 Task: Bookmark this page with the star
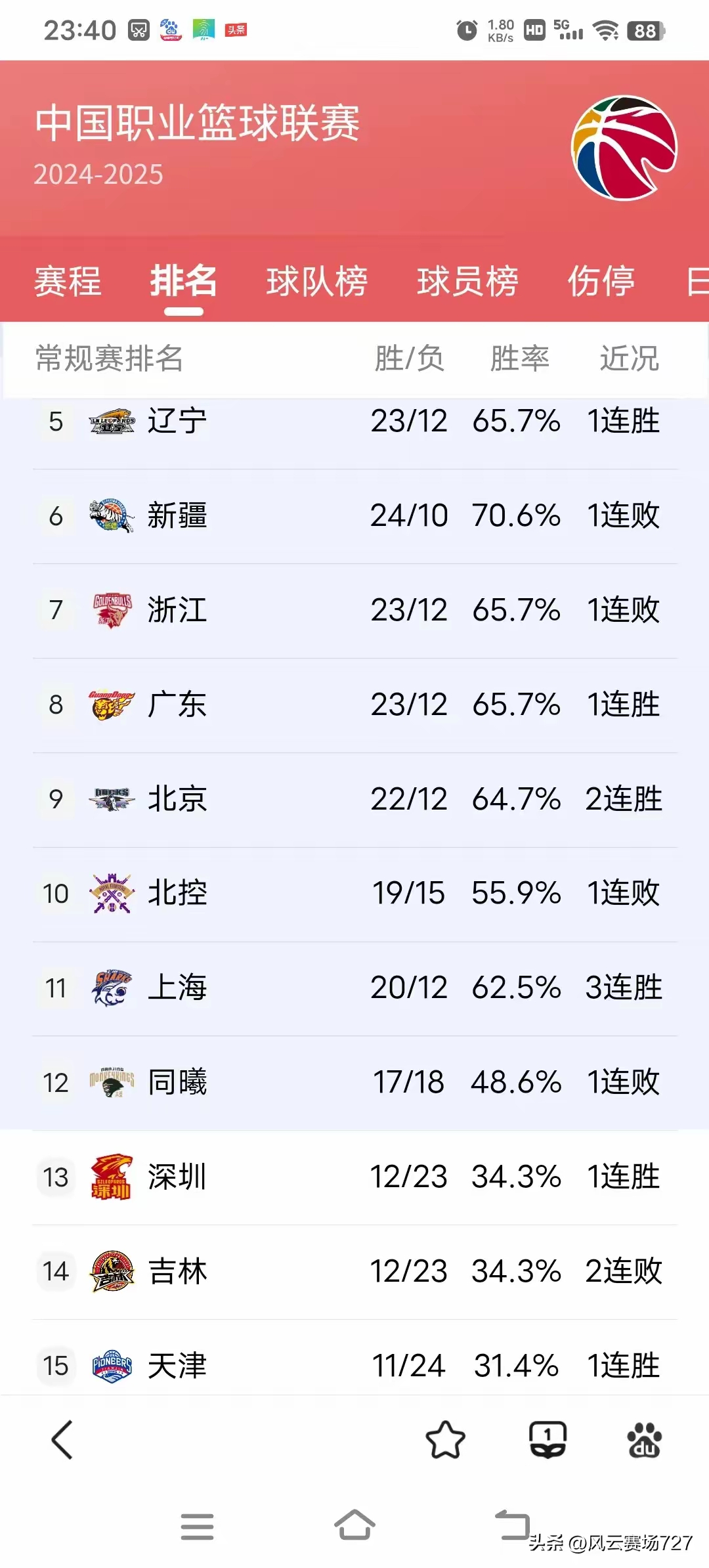[x=445, y=1439]
